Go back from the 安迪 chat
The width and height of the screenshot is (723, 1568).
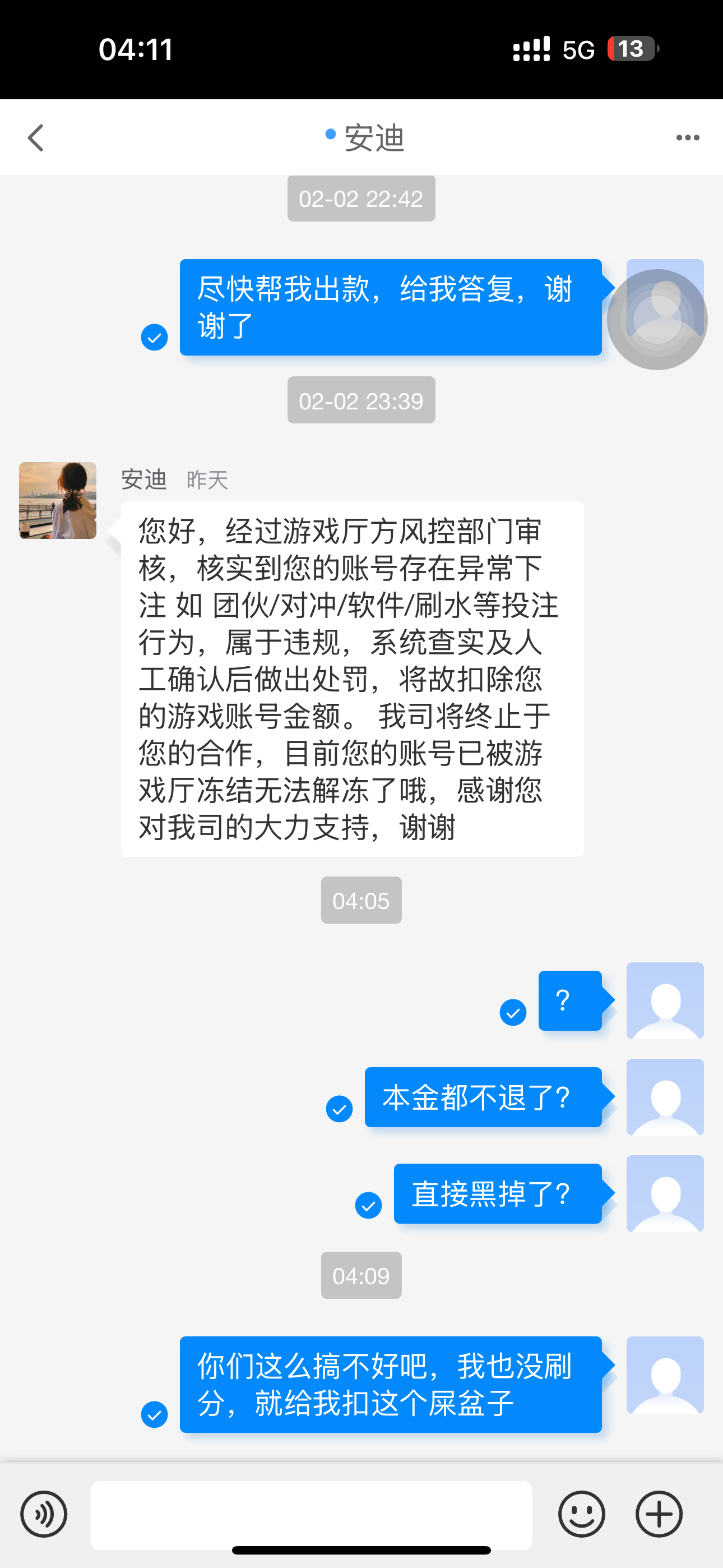(x=36, y=137)
